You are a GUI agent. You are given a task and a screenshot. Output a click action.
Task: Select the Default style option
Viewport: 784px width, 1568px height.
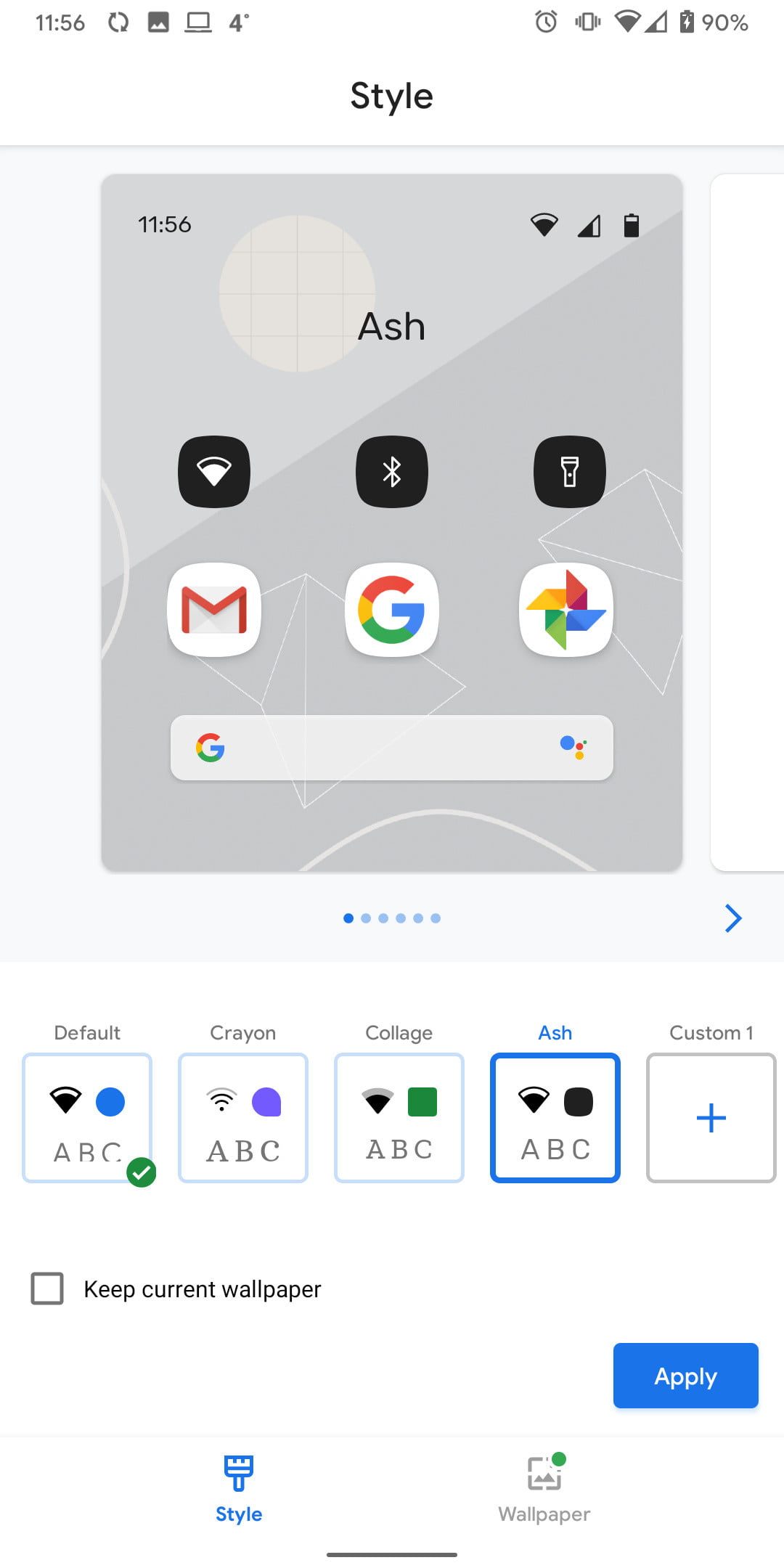pyautogui.click(x=87, y=1118)
